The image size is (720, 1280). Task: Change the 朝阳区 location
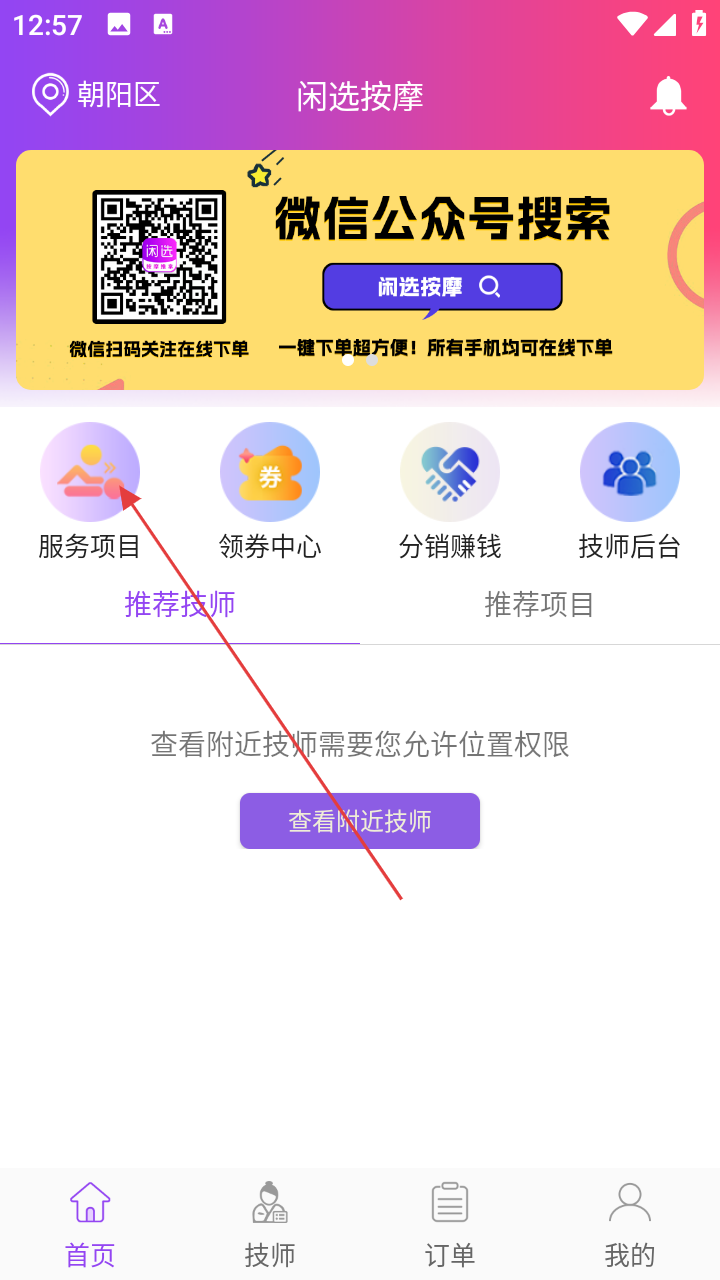pyautogui.click(x=97, y=95)
